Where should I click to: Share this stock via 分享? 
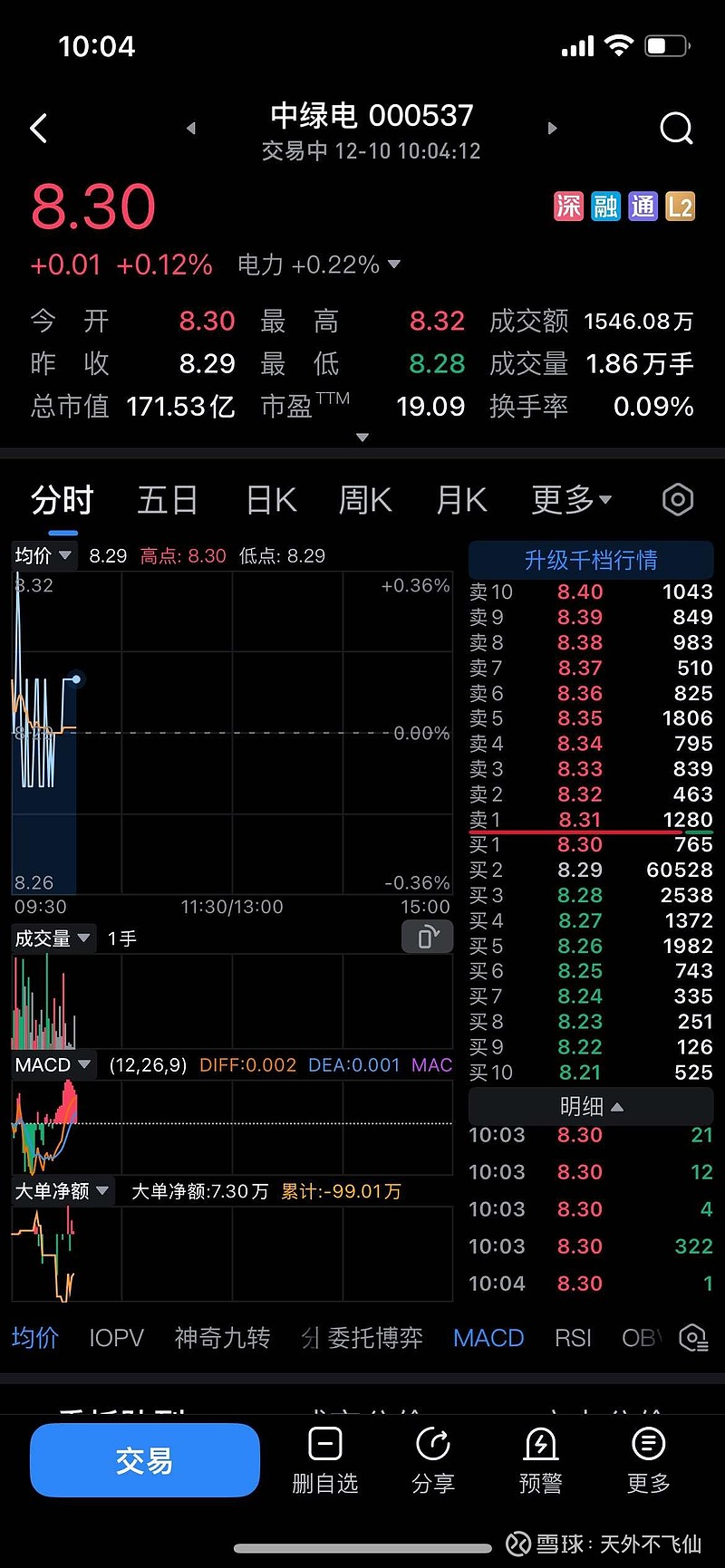click(433, 1460)
